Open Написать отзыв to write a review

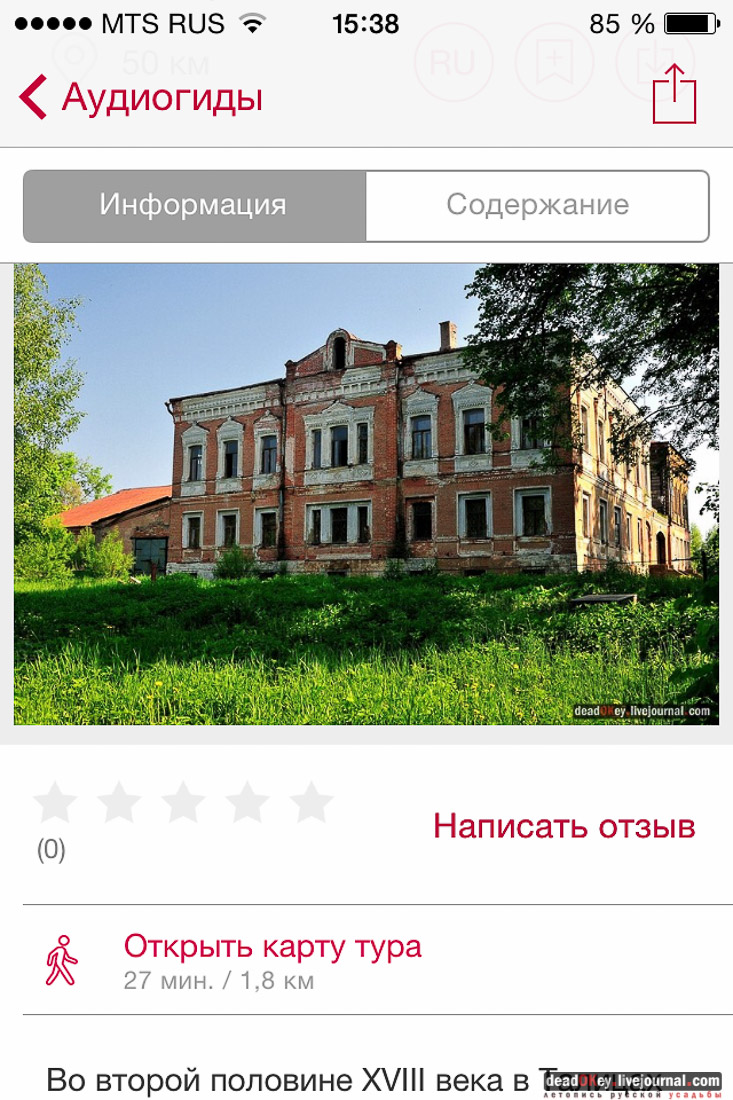point(563,827)
